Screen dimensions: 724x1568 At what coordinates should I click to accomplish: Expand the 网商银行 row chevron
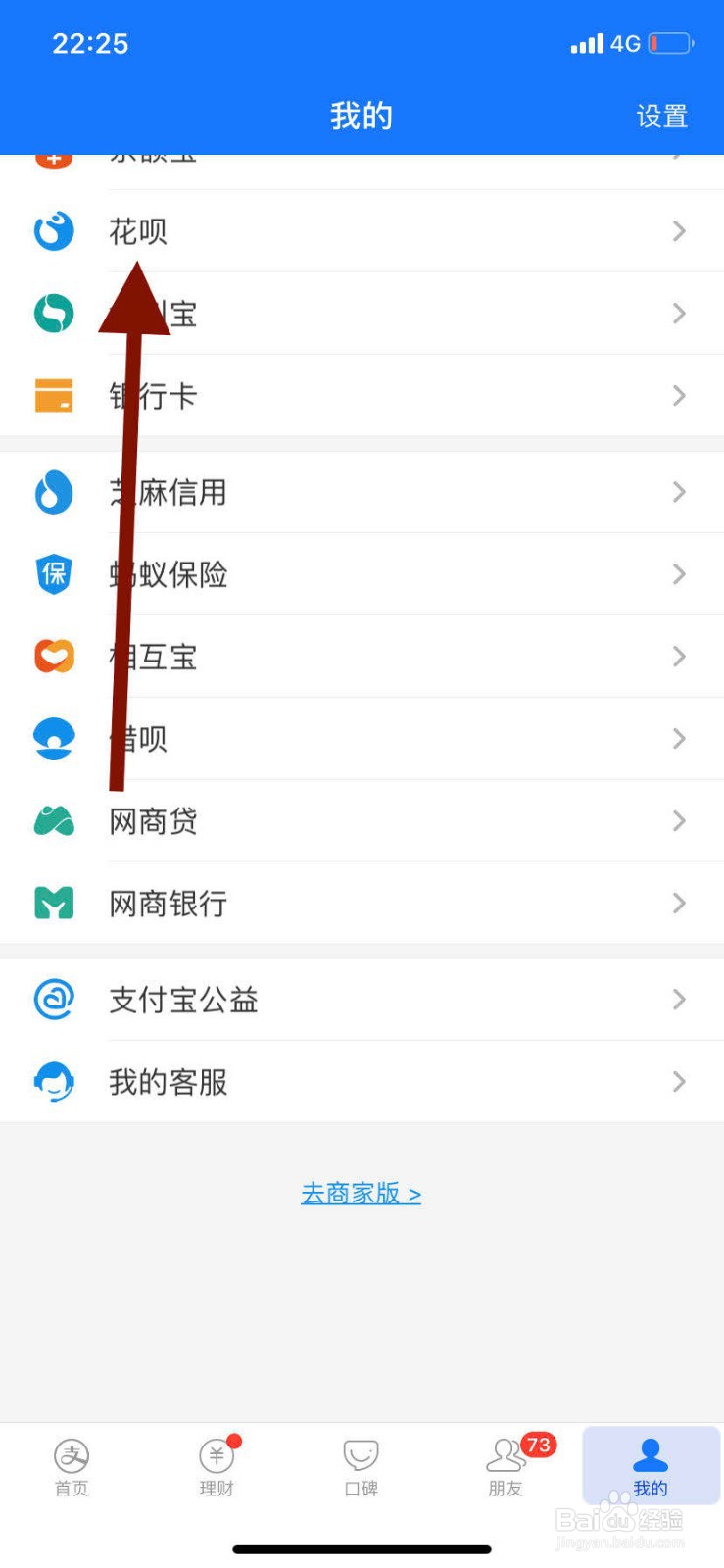[678, 903]
